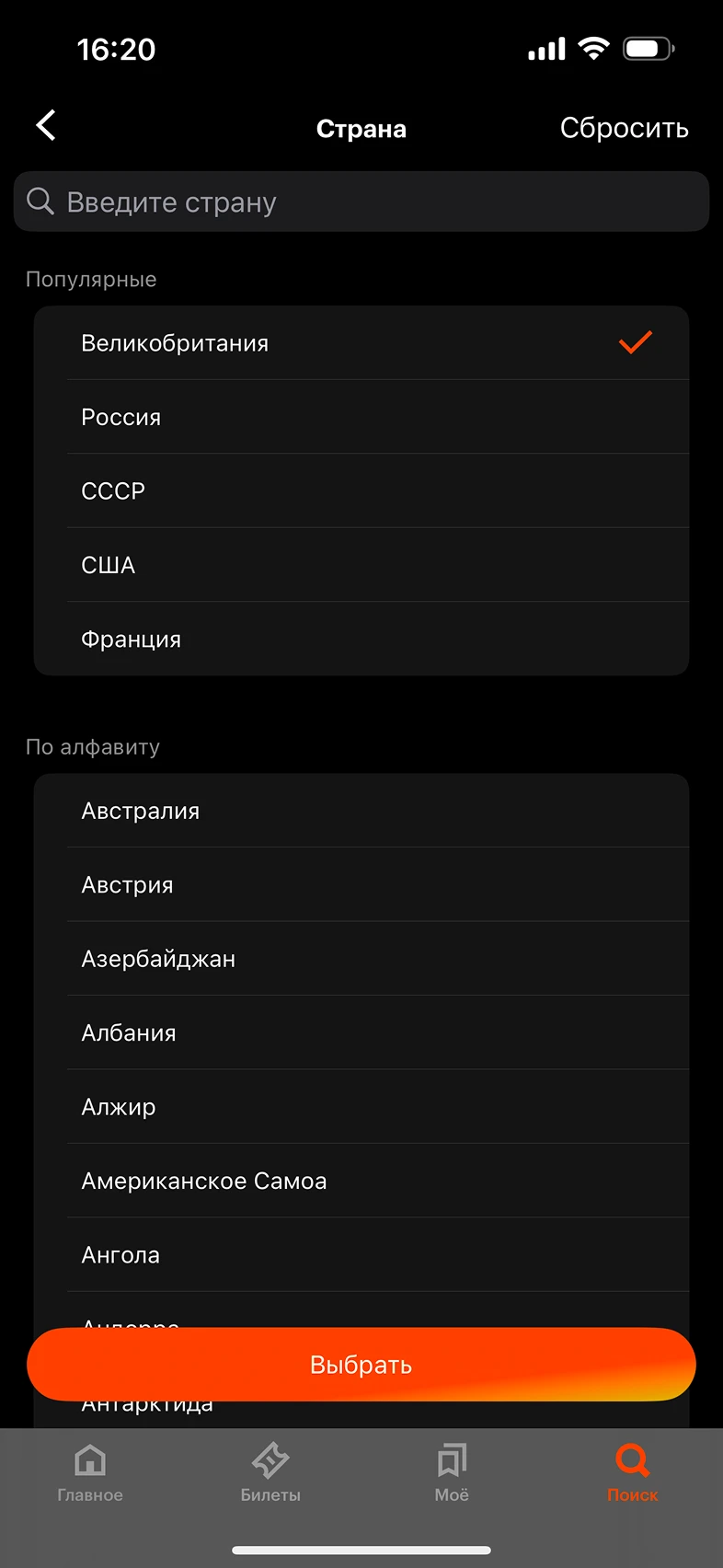This screenshot has height=1568, width=723.
Task: Tap Сбросить to reset selection
Action: (x=624, y=128)
